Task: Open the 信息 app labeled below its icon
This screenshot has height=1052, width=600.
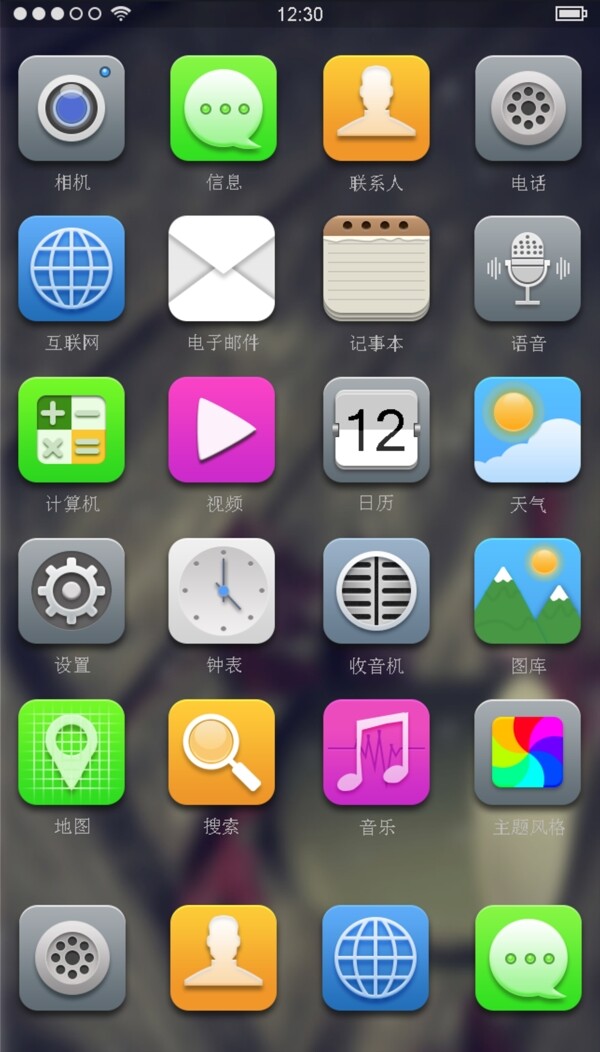Action: point(223,108)
